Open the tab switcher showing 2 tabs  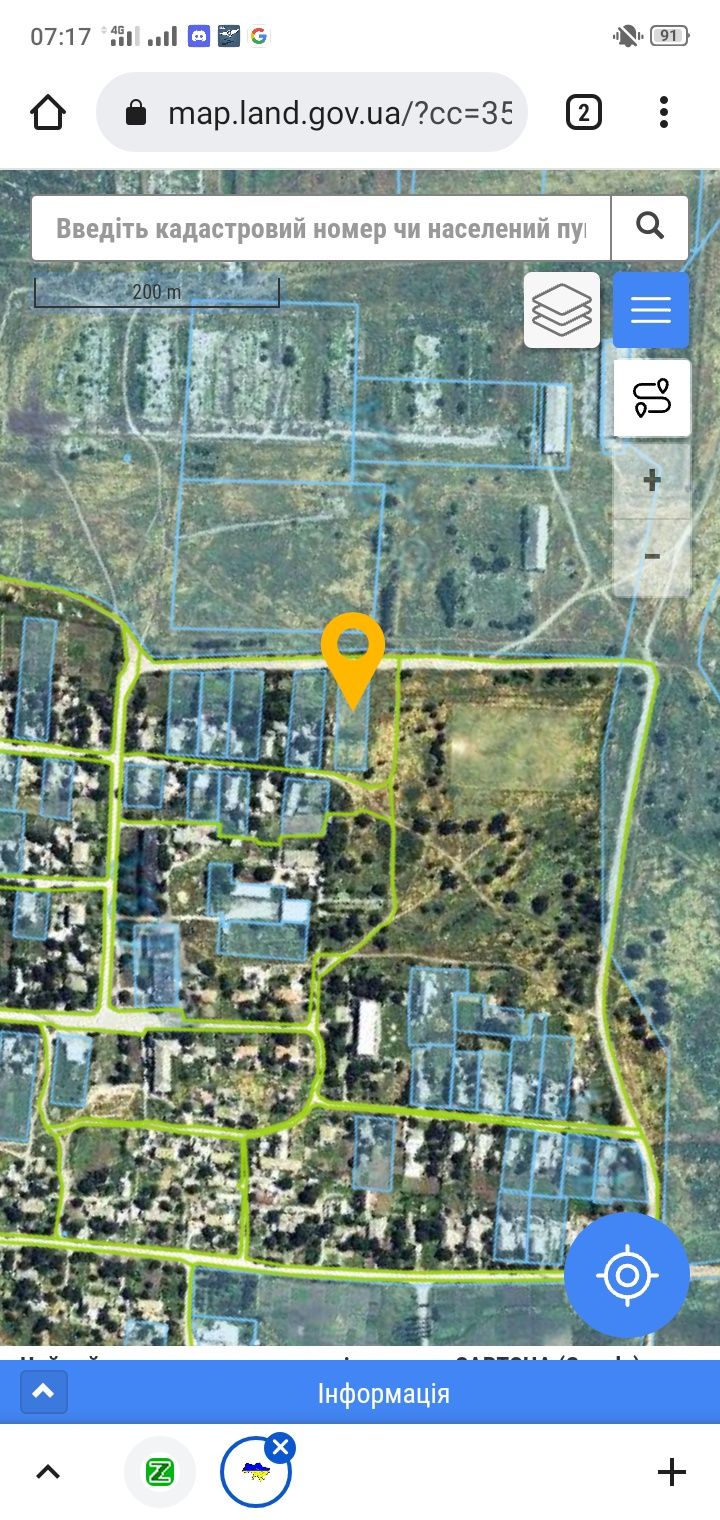584,112
